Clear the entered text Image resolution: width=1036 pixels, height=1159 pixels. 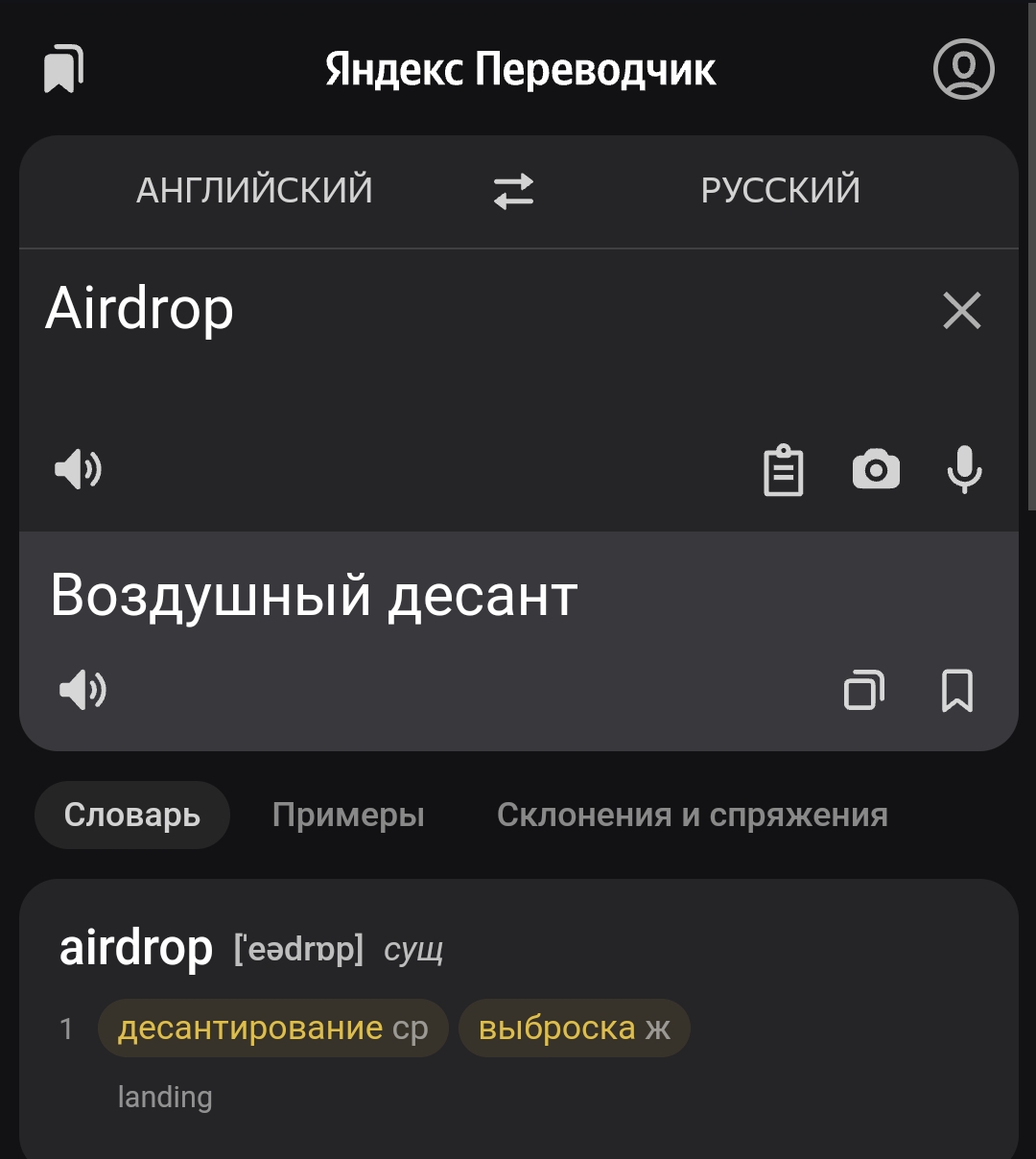961,311
